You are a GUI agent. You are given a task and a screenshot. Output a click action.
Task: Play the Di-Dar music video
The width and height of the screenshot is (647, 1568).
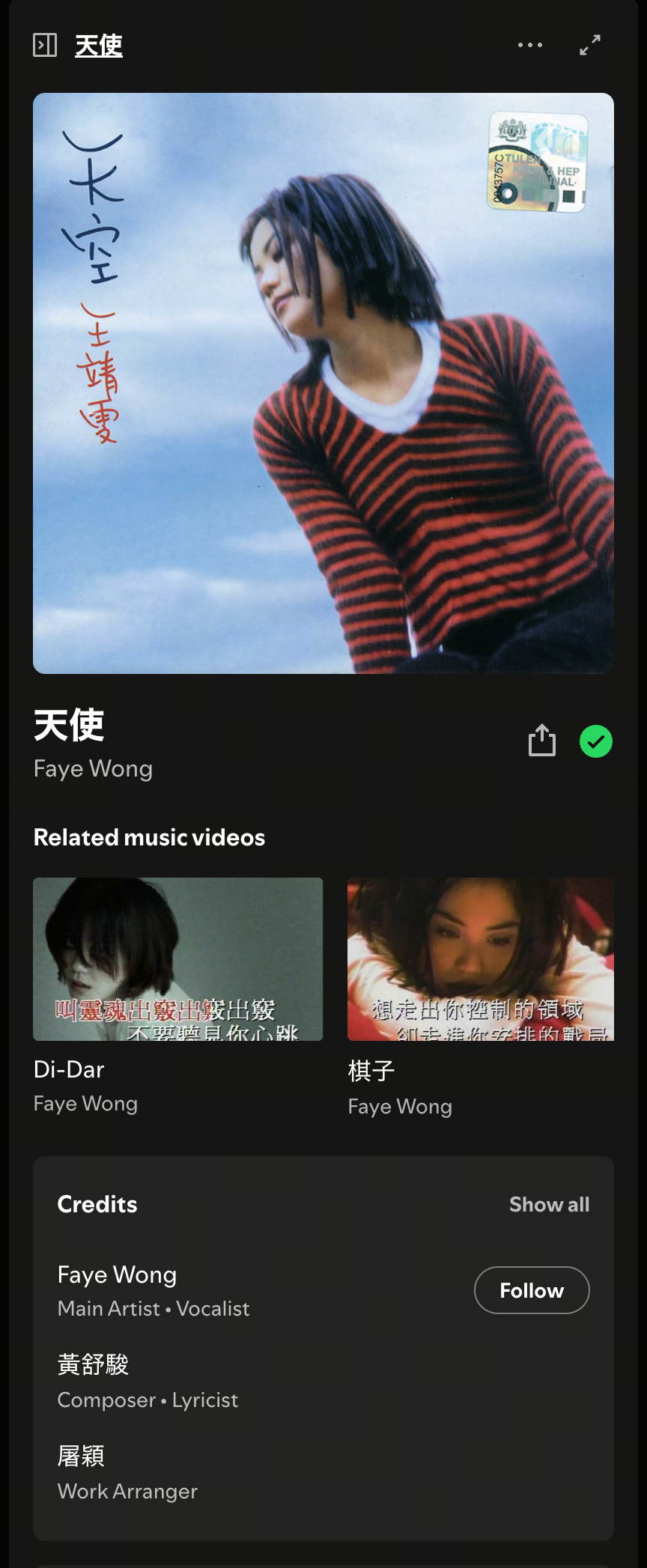point(178,959)
